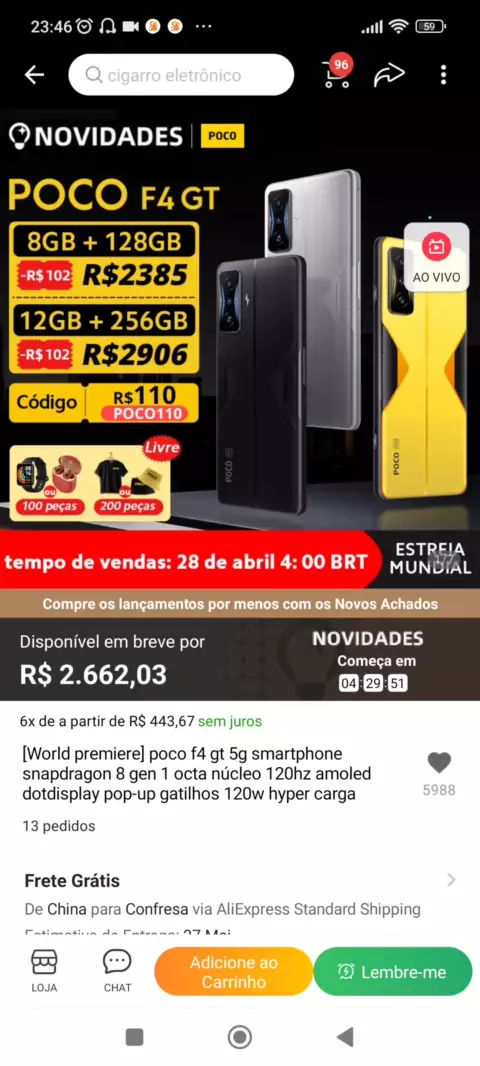Go to the system home screen

239,1037
